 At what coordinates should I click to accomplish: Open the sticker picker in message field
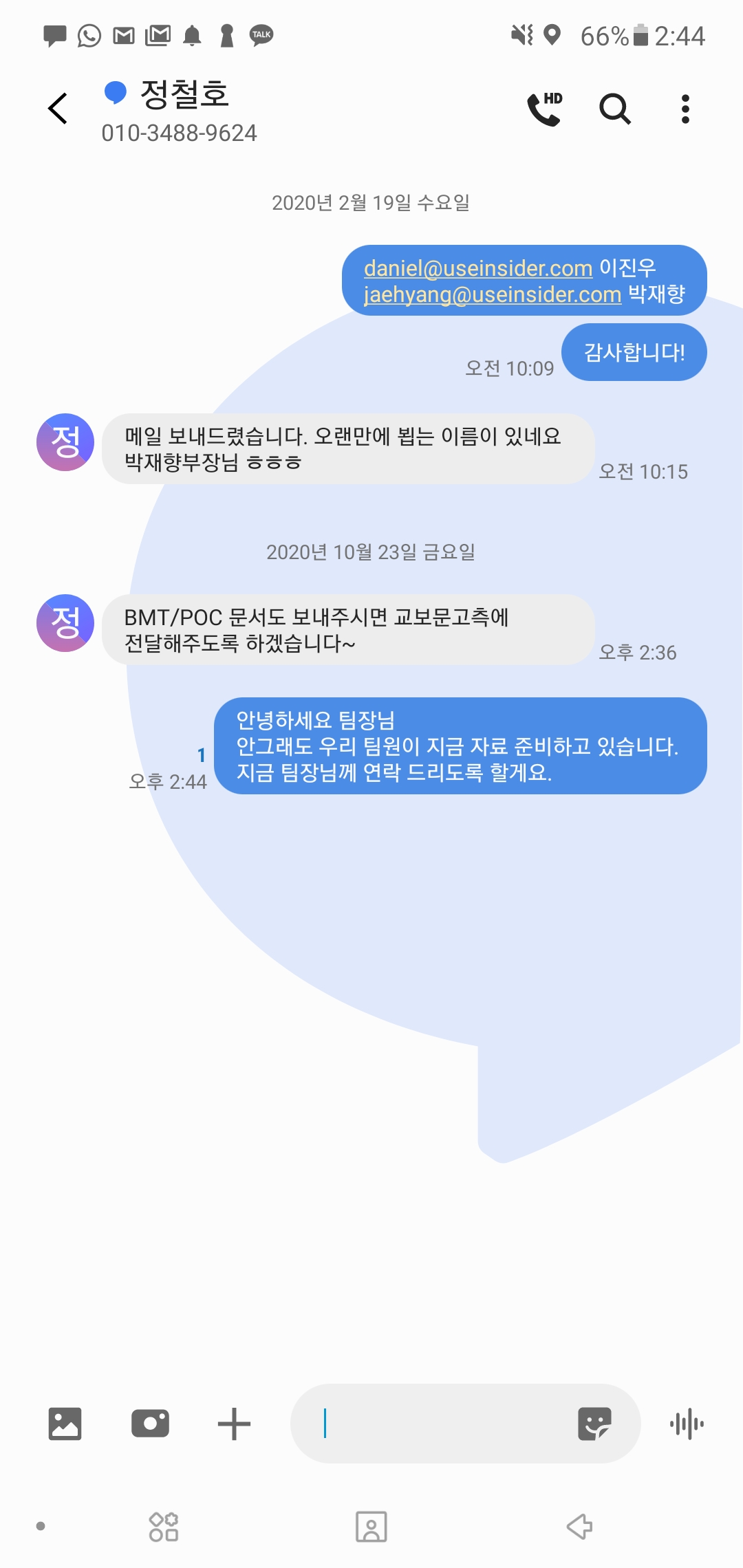[x=594, y=1424]
